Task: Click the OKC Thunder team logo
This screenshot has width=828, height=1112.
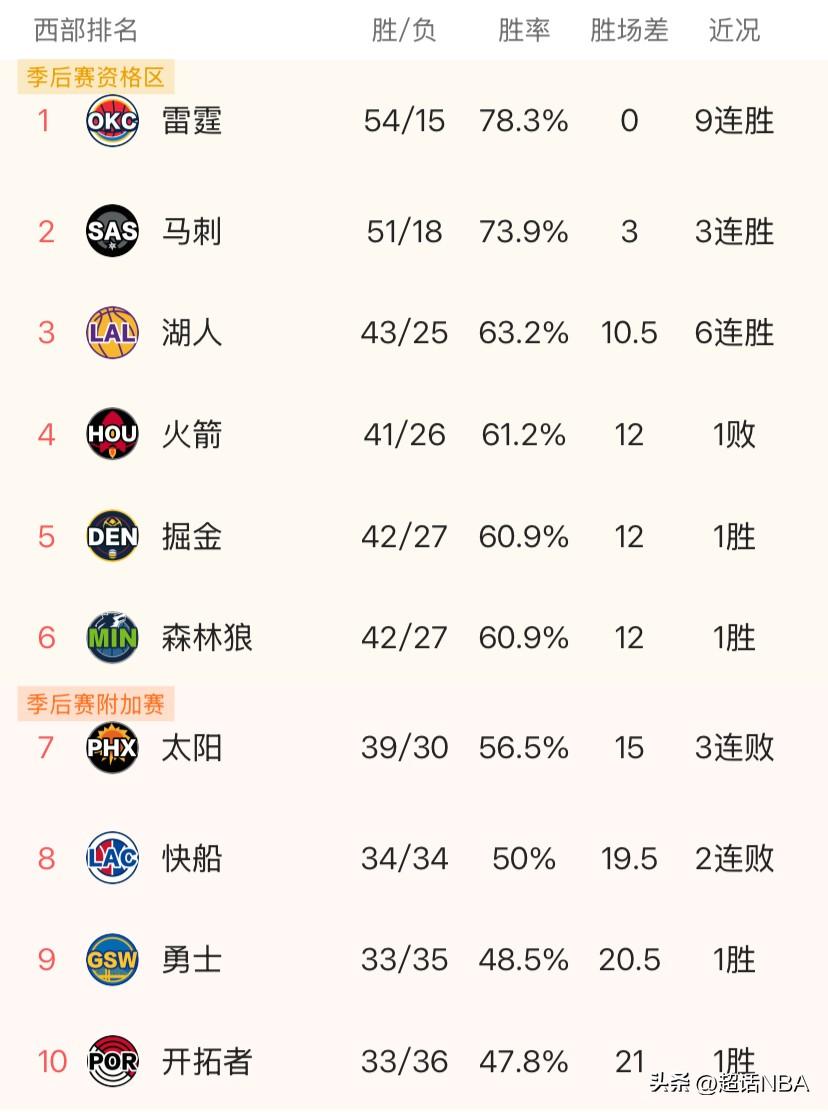Action: coord(112,121)
